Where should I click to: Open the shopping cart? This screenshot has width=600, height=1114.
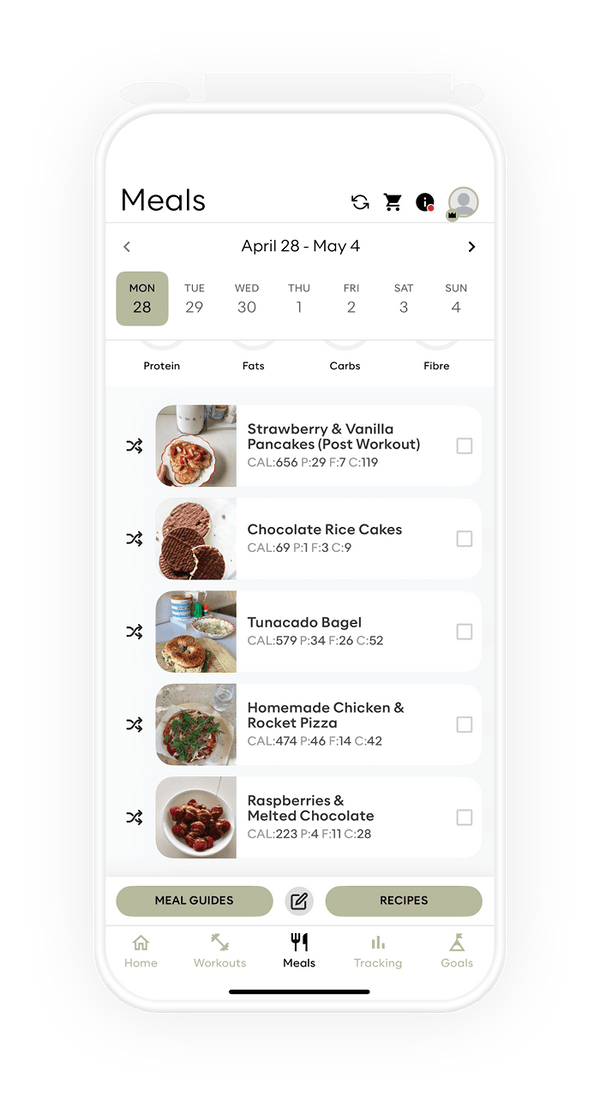[x=393, y=202]
